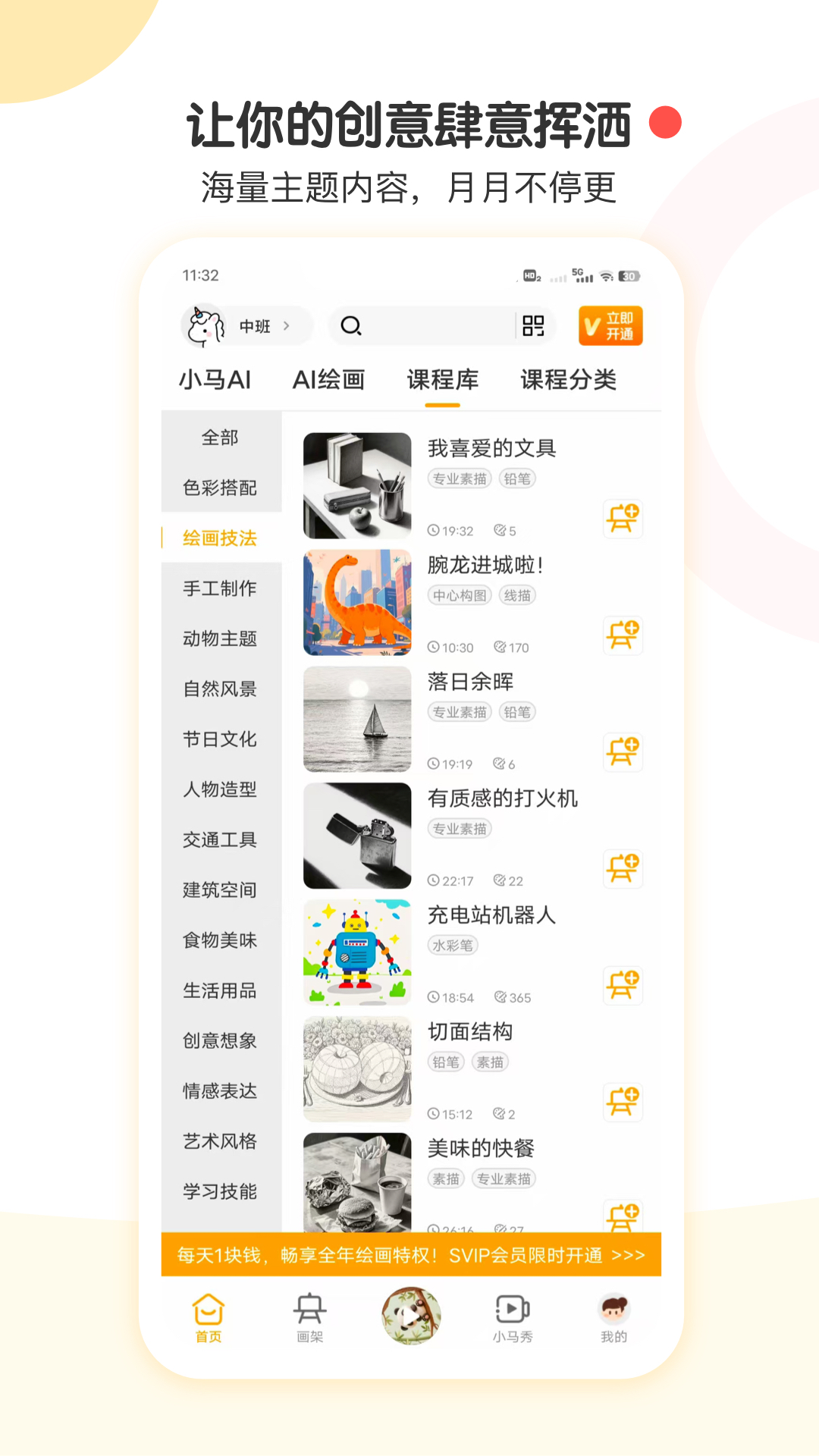Open the 课程分类 tab
Image resolution: width=819 pixels, height=1456 pixels.
tap(569, 379)
